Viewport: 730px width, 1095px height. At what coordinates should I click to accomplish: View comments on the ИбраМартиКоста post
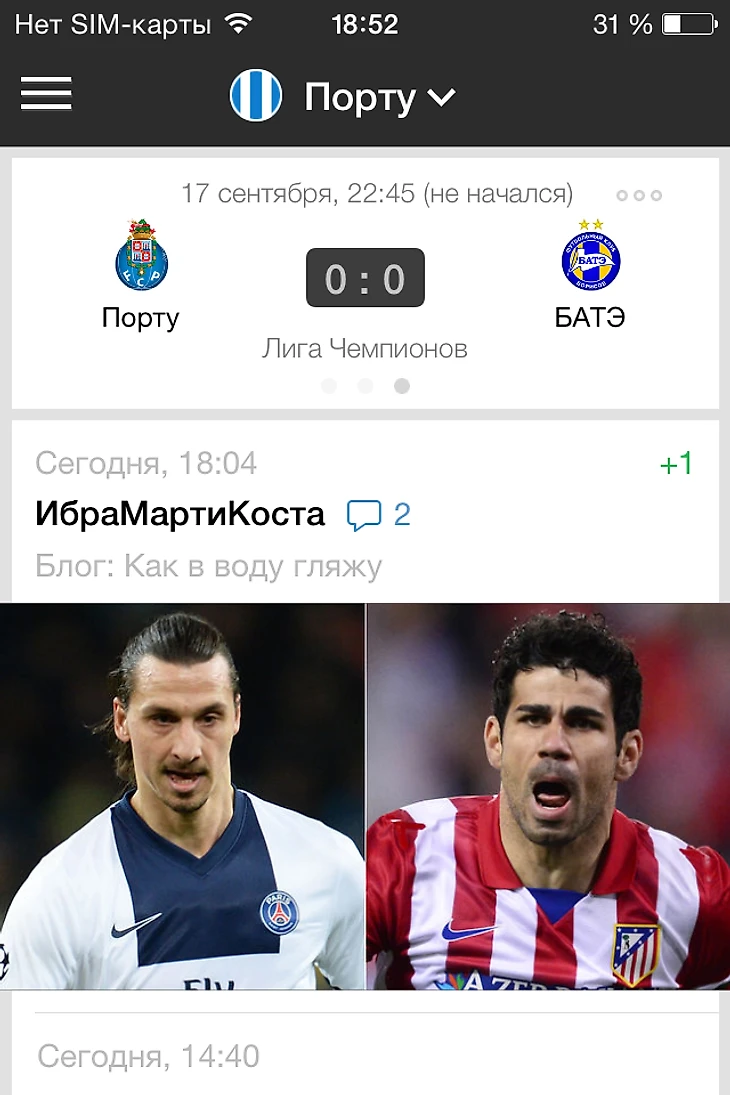[x=379, y=515]
